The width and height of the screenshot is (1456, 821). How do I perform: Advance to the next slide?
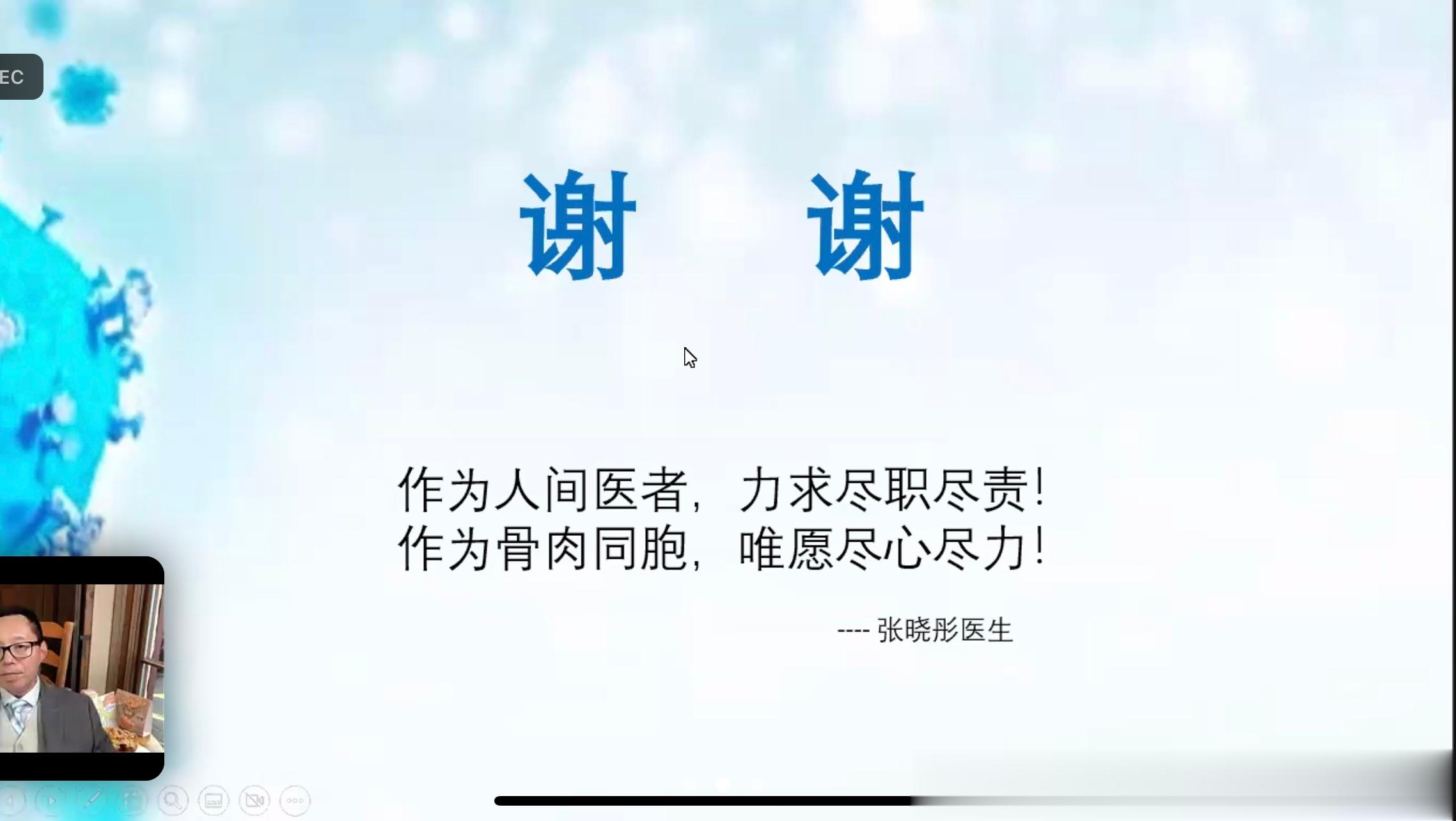(x=51, y=800)
